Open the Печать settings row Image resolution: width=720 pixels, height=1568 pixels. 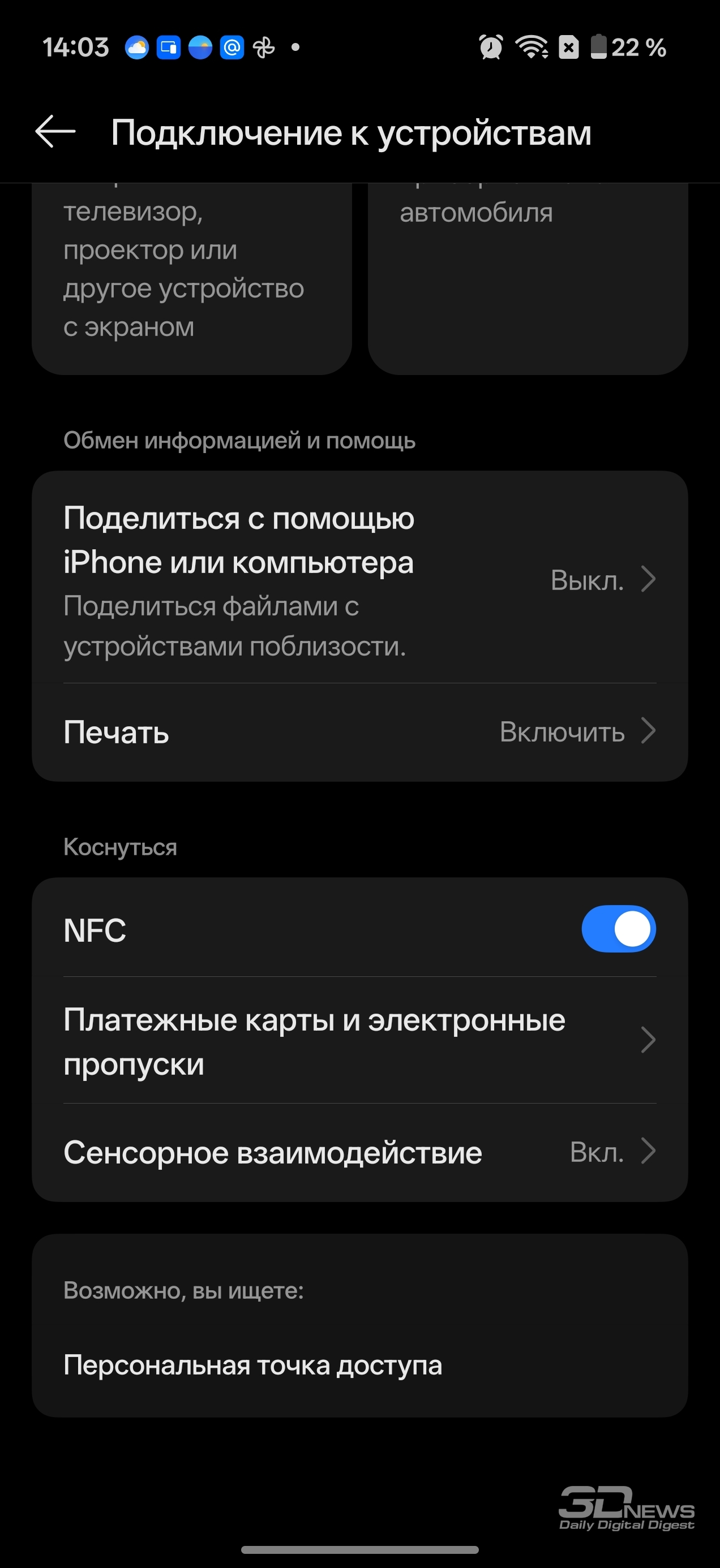tap(359, 731)
